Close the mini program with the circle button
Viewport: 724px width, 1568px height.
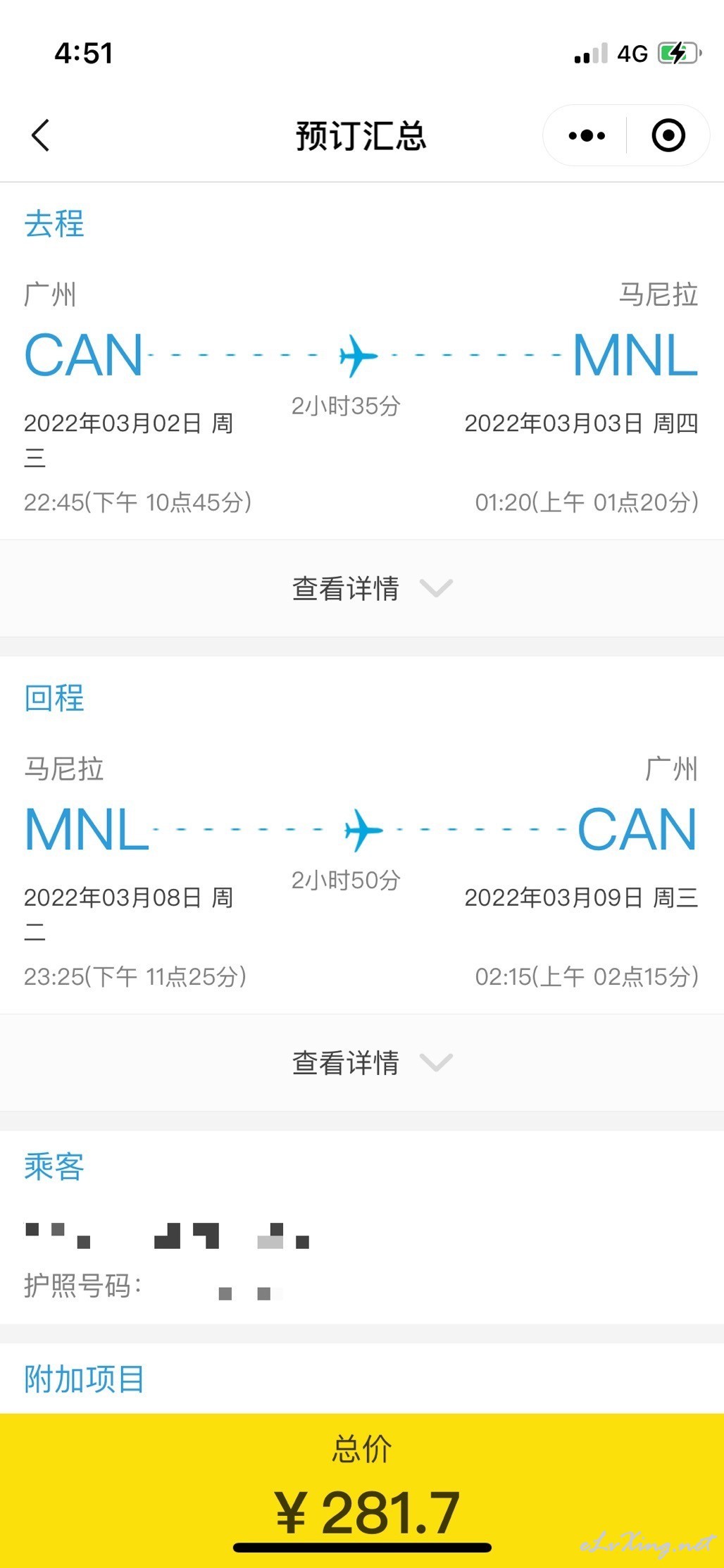(x=668, y=135)
